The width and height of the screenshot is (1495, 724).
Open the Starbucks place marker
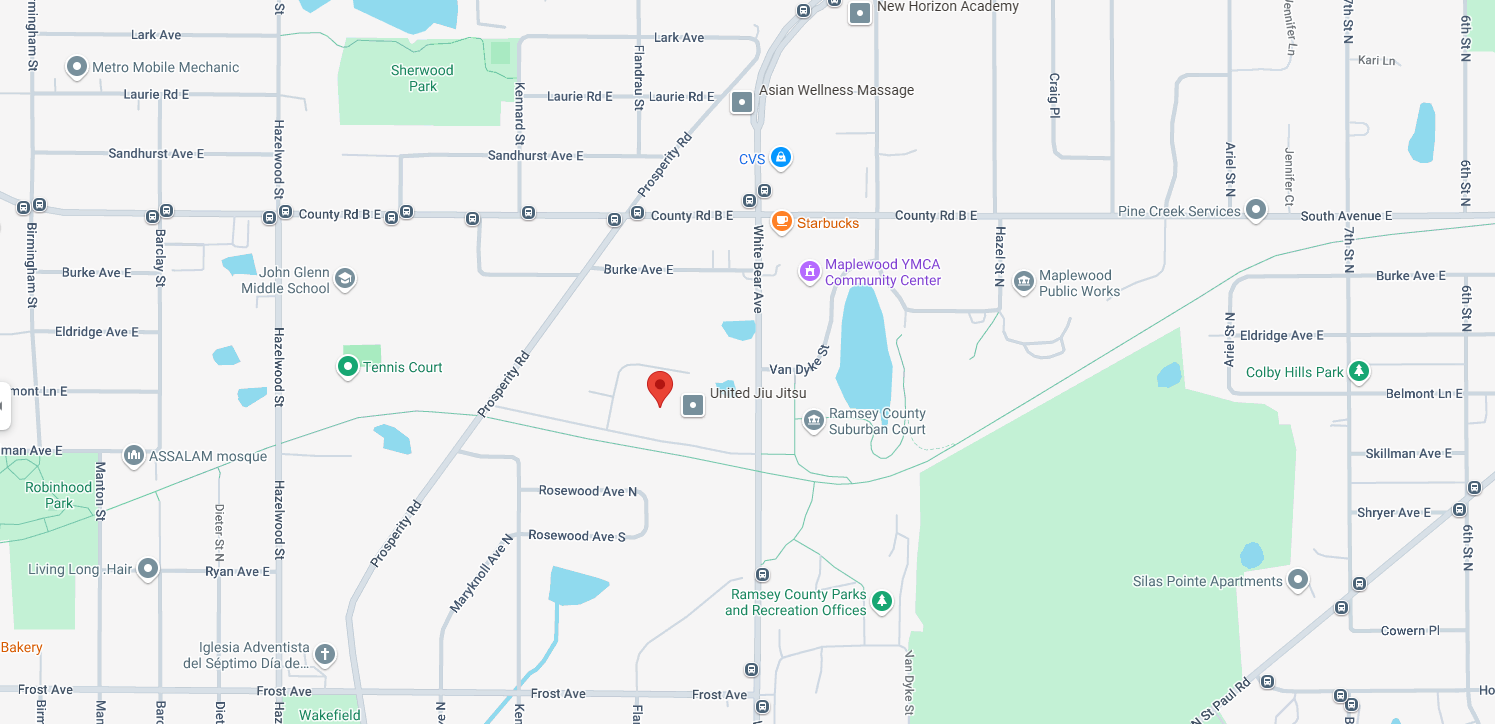coord(782,222)
